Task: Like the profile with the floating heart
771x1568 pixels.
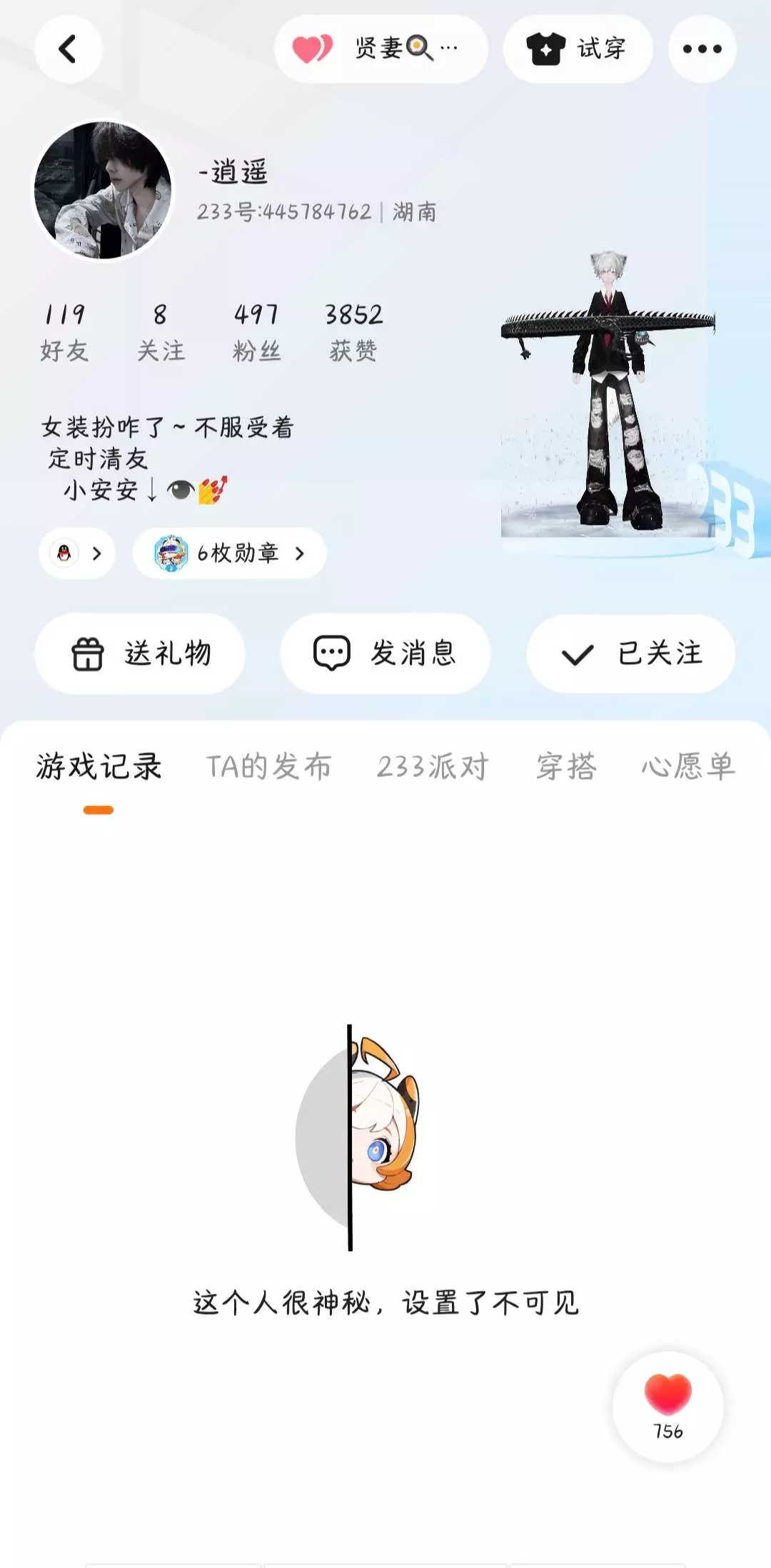Action: click(668, 1407)
